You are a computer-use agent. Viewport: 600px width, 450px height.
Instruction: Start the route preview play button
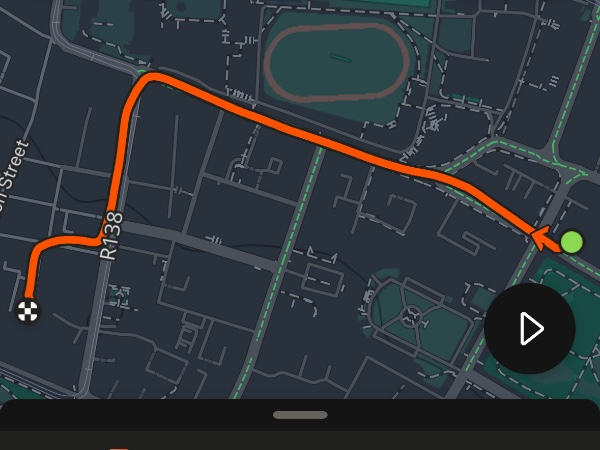[529, 328]
